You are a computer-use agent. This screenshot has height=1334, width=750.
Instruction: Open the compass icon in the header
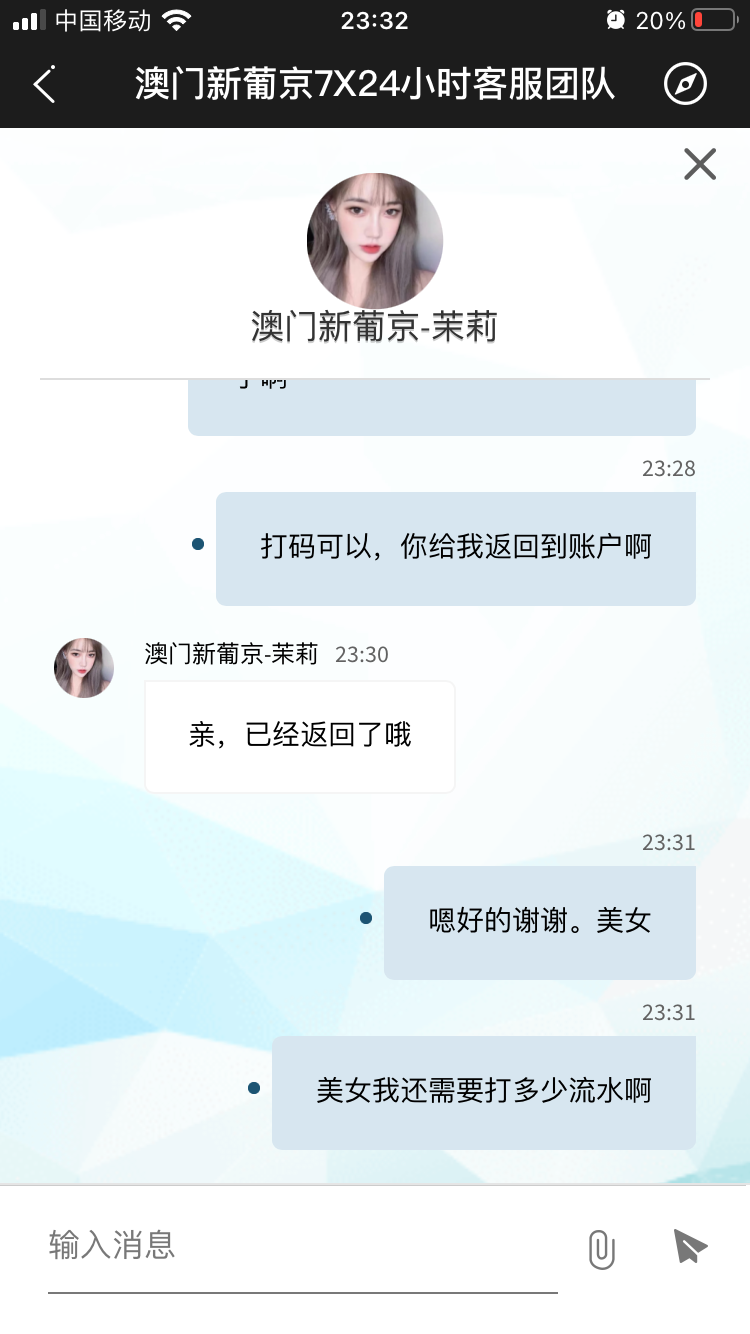(x=686, y=85)
